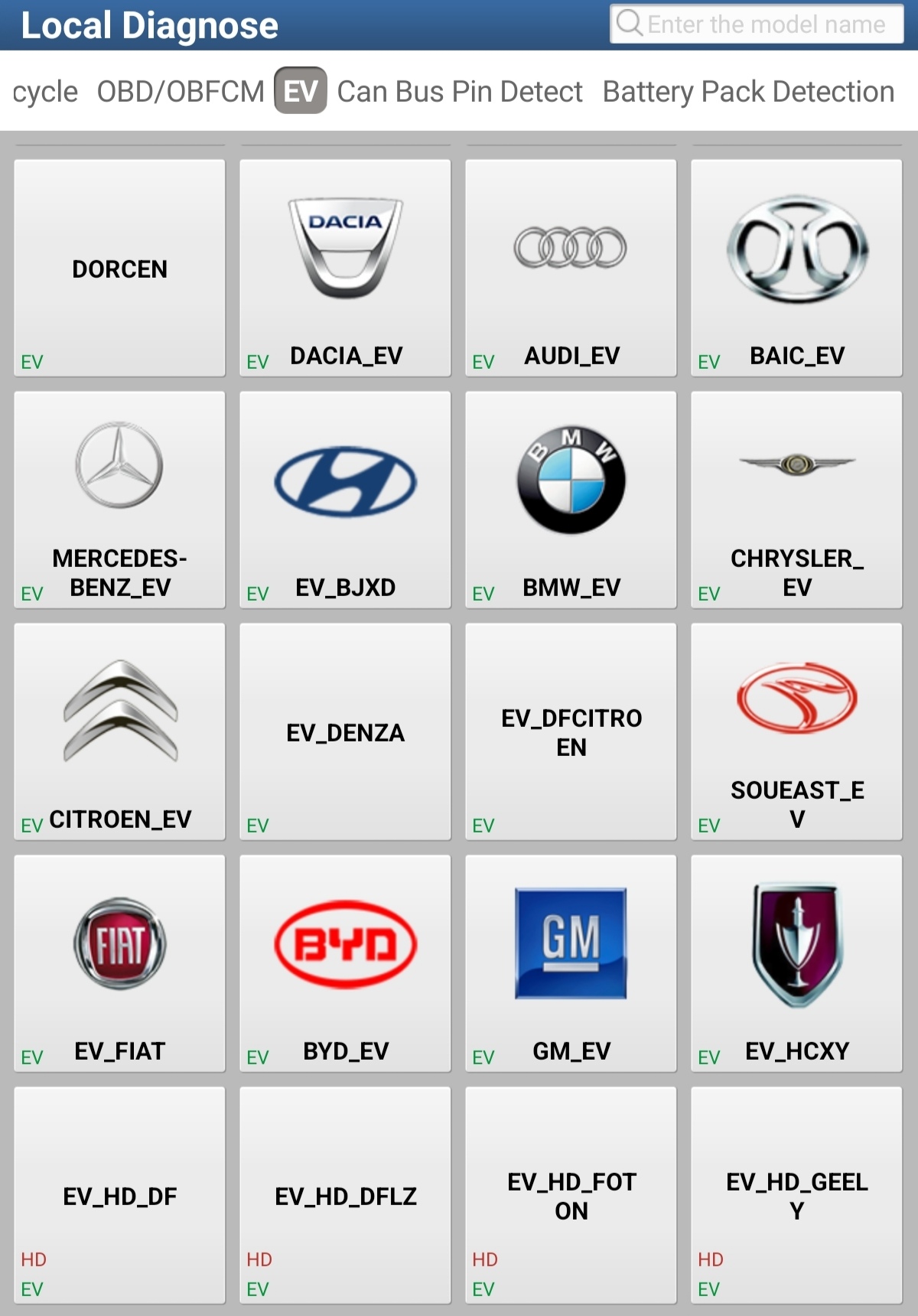Viewport: 918px width, 1316px height.
Task: Open AUDI_EV diagnostics
Action: pyautogui.click(x=571, y=268)
